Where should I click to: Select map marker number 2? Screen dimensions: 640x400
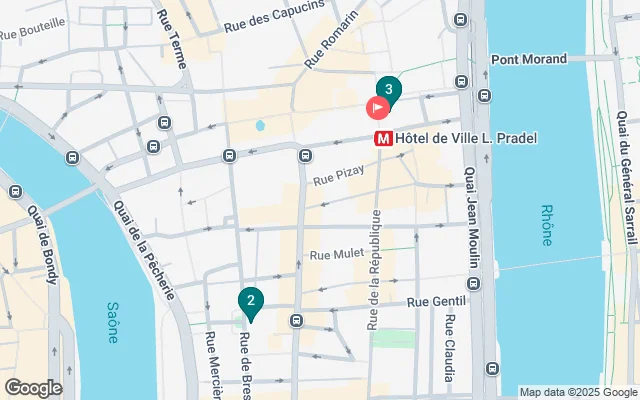tap(251, 301)
